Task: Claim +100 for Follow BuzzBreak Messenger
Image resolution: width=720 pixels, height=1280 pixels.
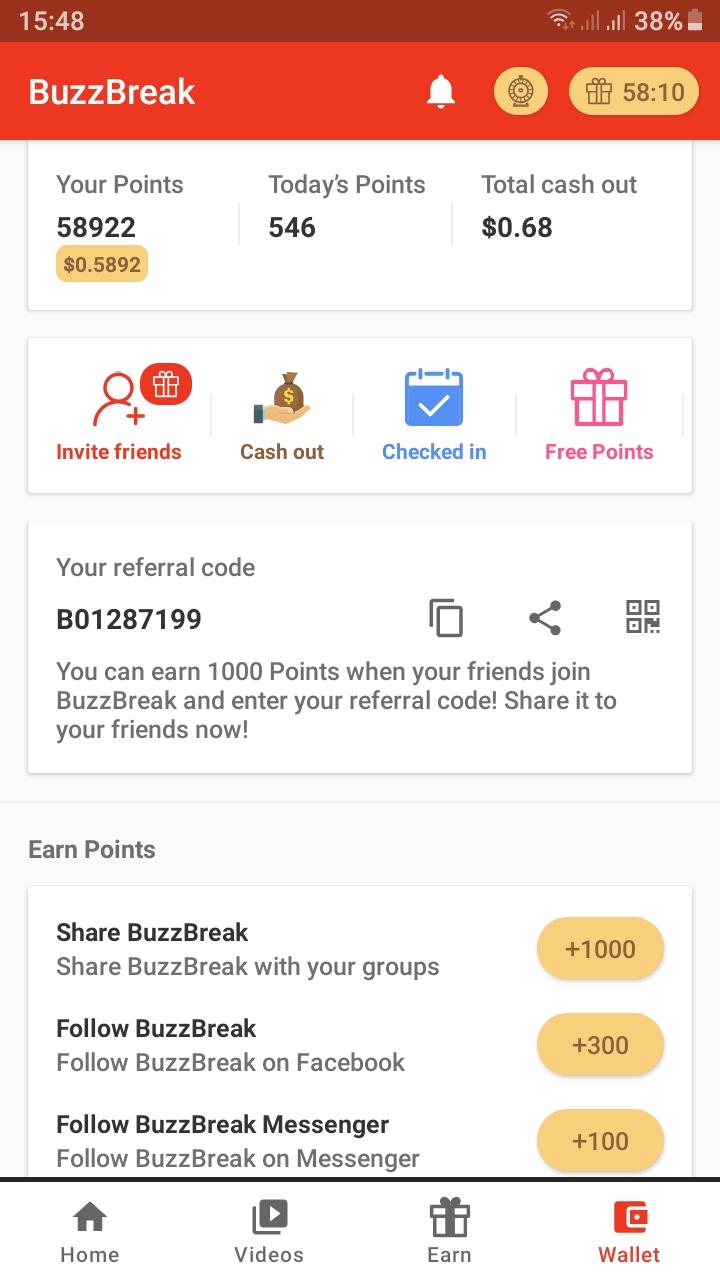Action: point(601,1141)
